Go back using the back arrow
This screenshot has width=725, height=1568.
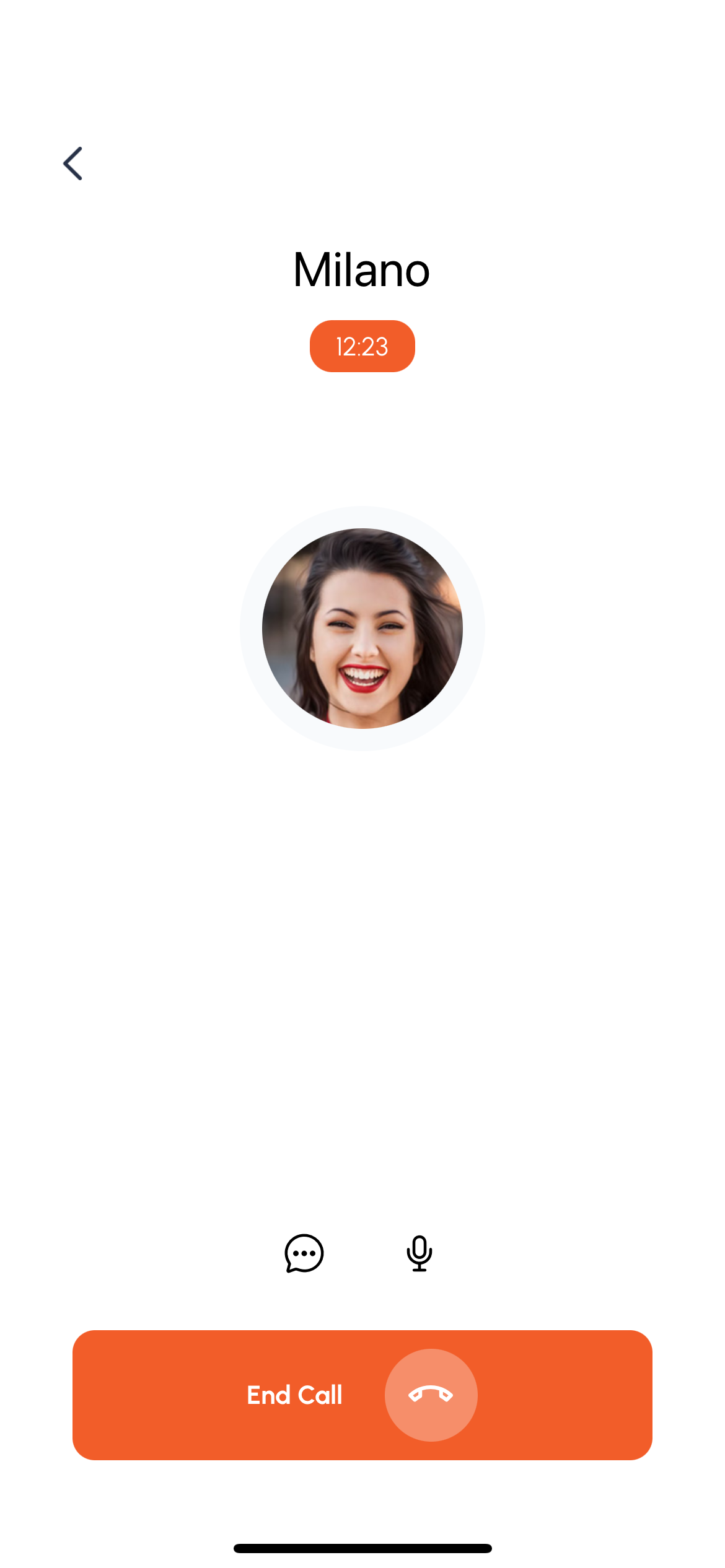(x=73, y=163)
